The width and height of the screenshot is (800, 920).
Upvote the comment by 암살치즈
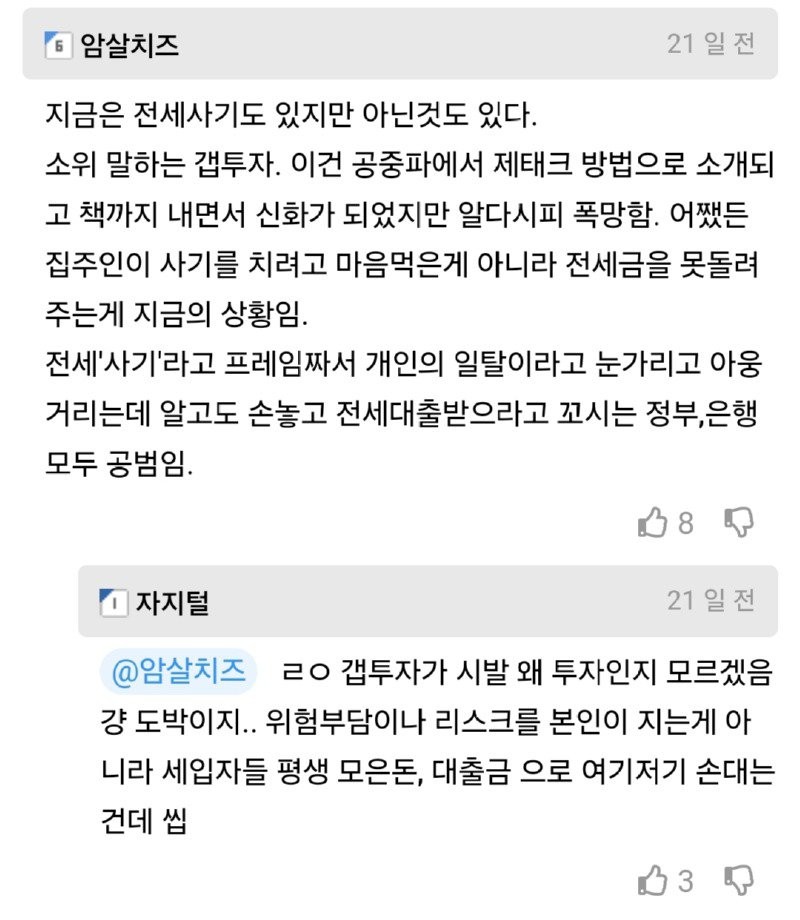pos(652,522)
